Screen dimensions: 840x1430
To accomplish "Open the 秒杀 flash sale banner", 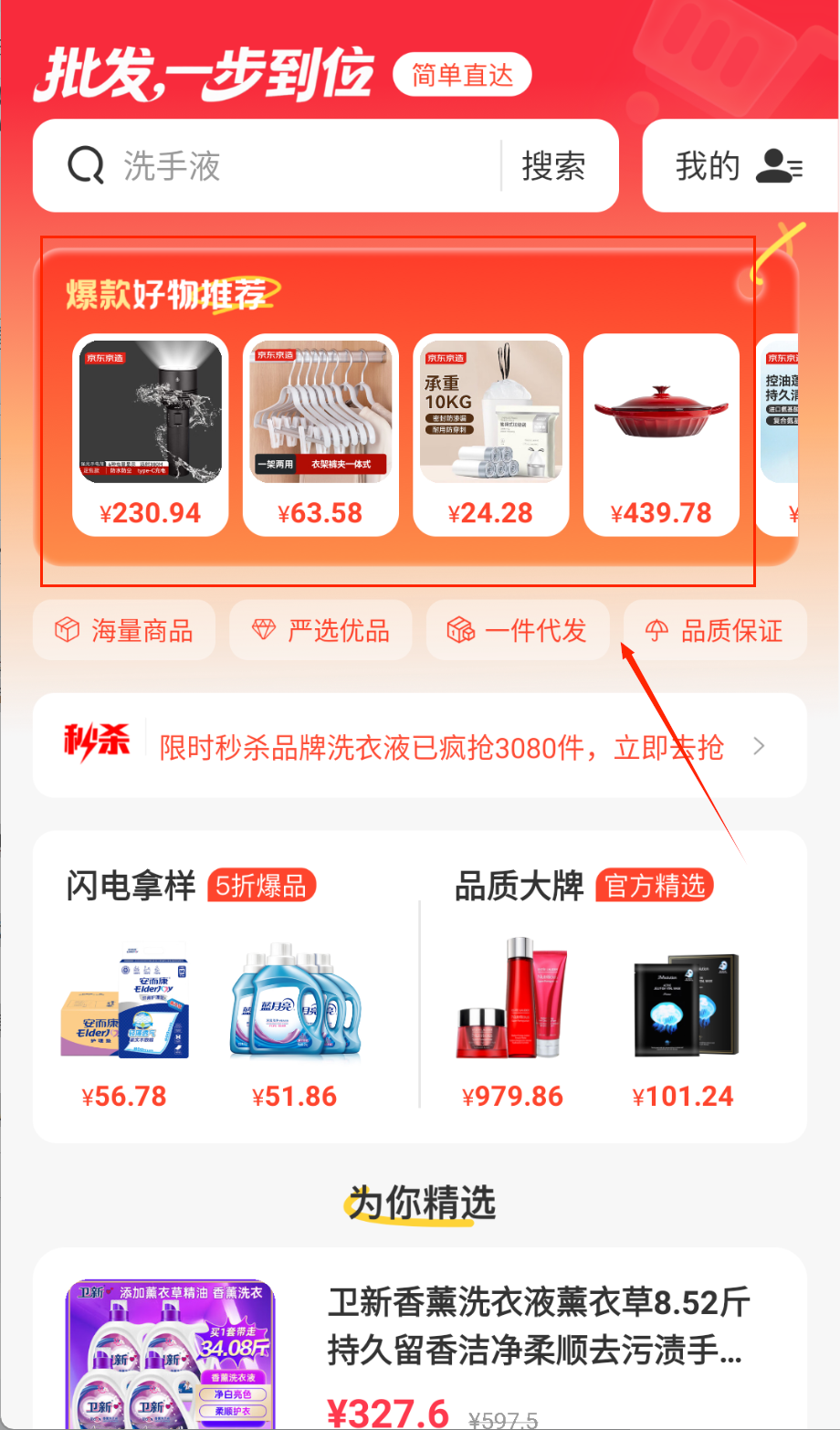I will point(420,746).
